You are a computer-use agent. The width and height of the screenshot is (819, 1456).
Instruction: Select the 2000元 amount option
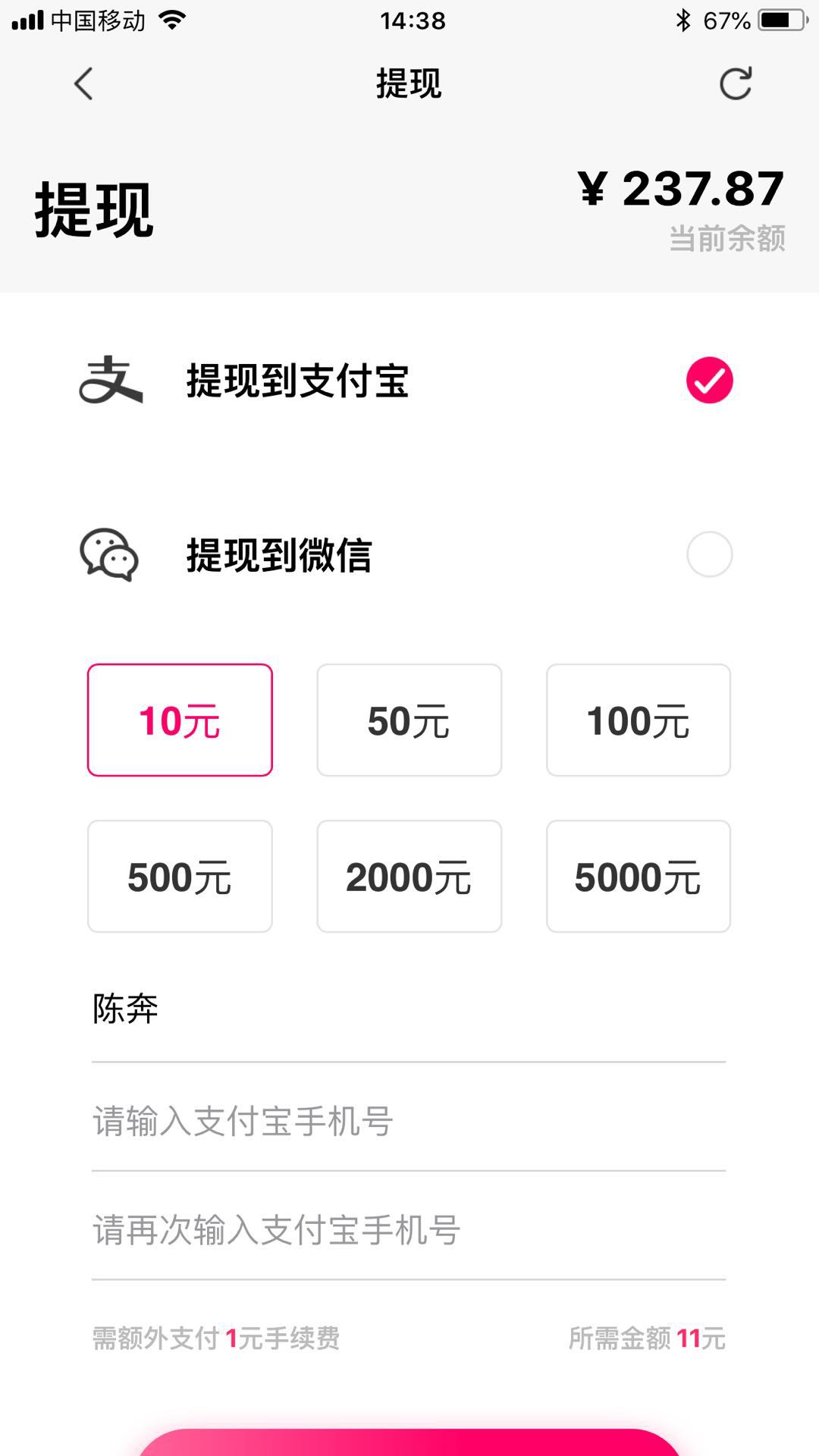coord(409,876)
